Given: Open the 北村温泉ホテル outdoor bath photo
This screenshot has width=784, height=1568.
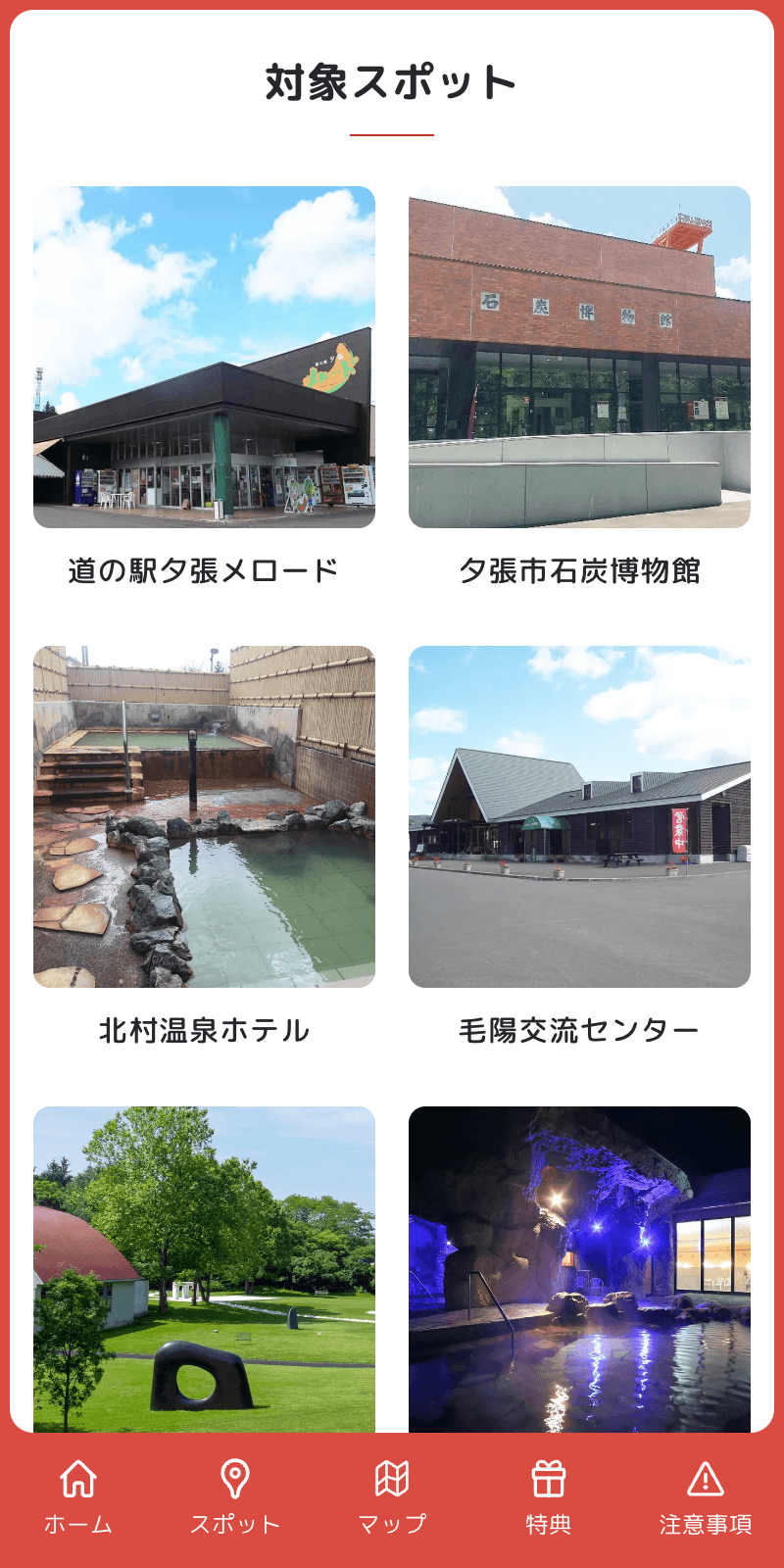Looking at the screenshot, I should click(x=205, y=813).
